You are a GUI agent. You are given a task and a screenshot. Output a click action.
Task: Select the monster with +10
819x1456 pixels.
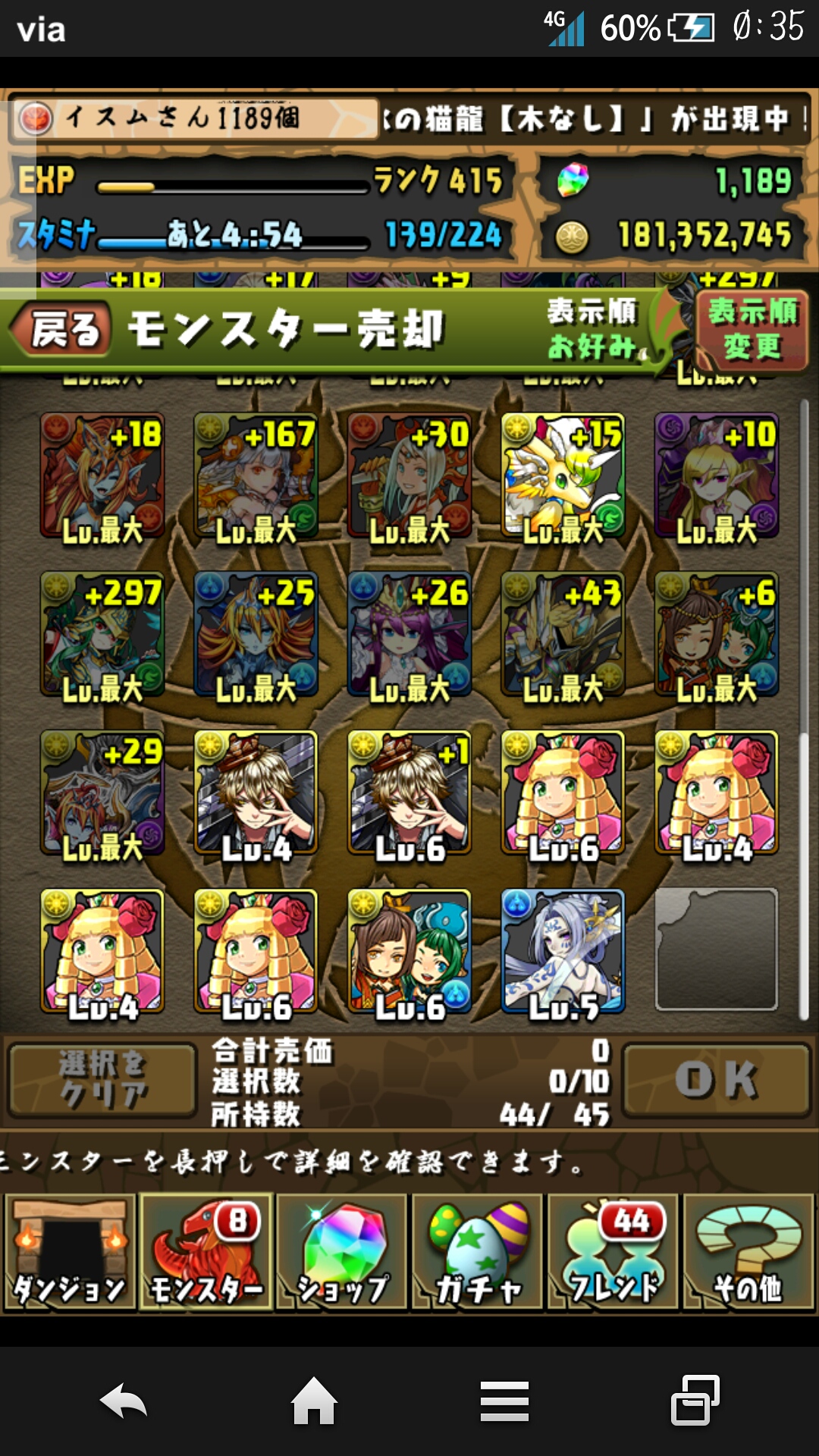coord(717,476)
